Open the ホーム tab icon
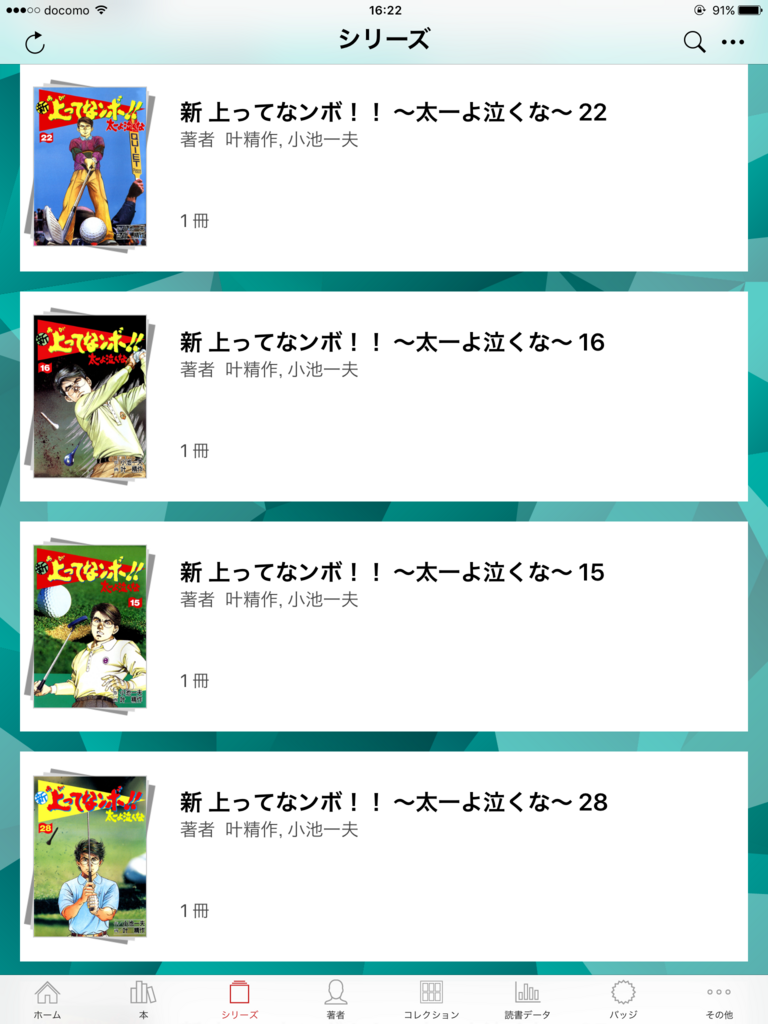768x1024 pixels. [47, 995]
